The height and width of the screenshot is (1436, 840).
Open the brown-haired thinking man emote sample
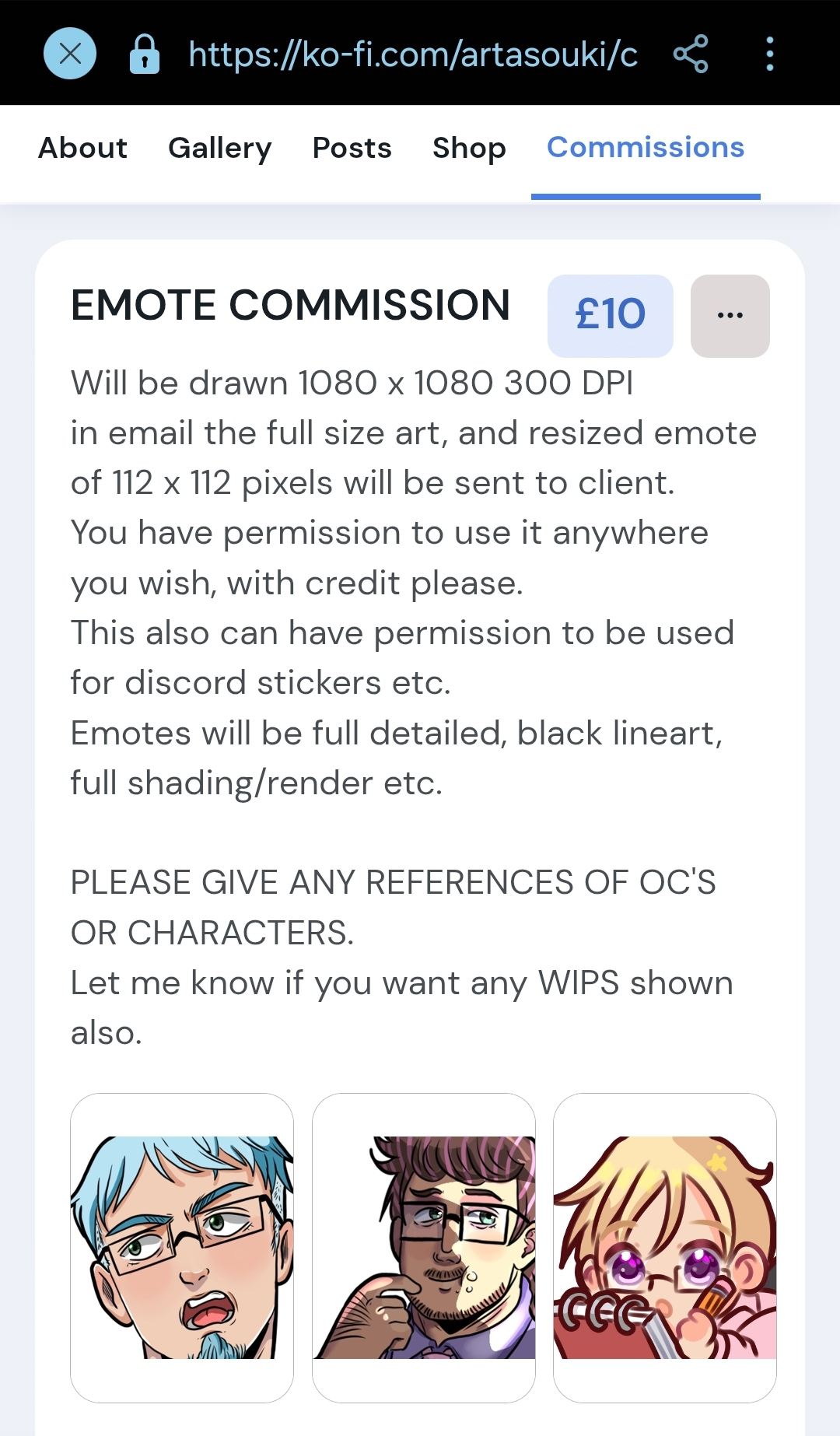click(424, 1247)
